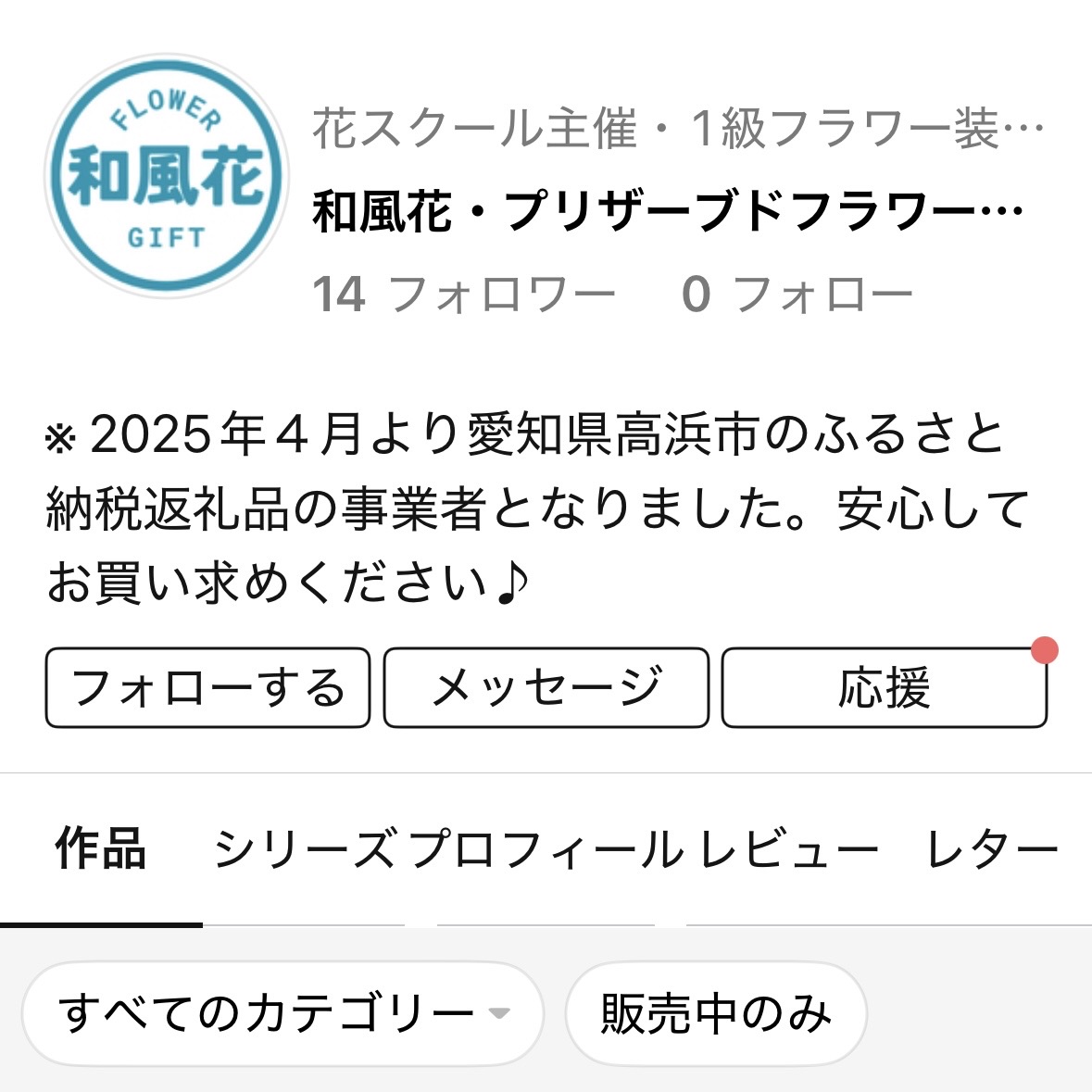This screenshot has width=1092, height=1092.
Task: Select the 作品 tab
Action: click(101, 848)
